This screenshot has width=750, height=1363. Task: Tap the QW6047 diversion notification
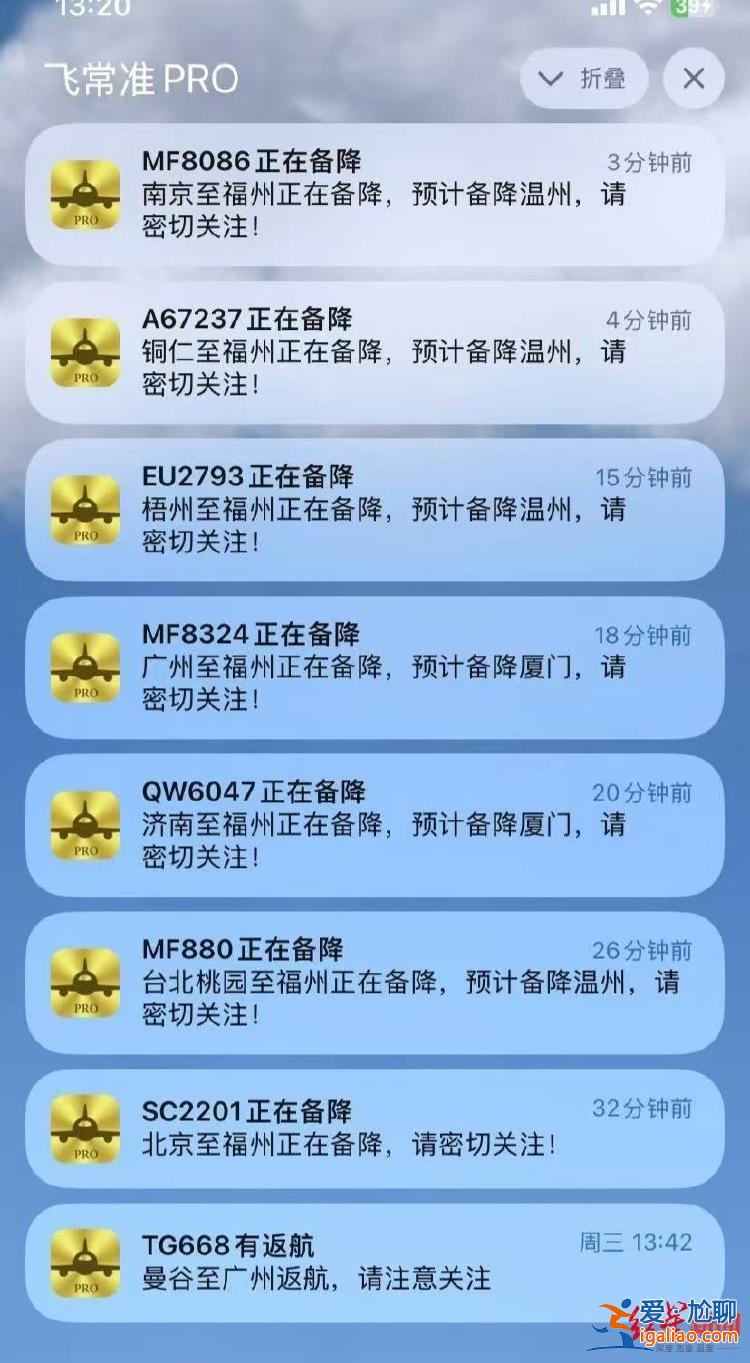click(x=374, y=824)
